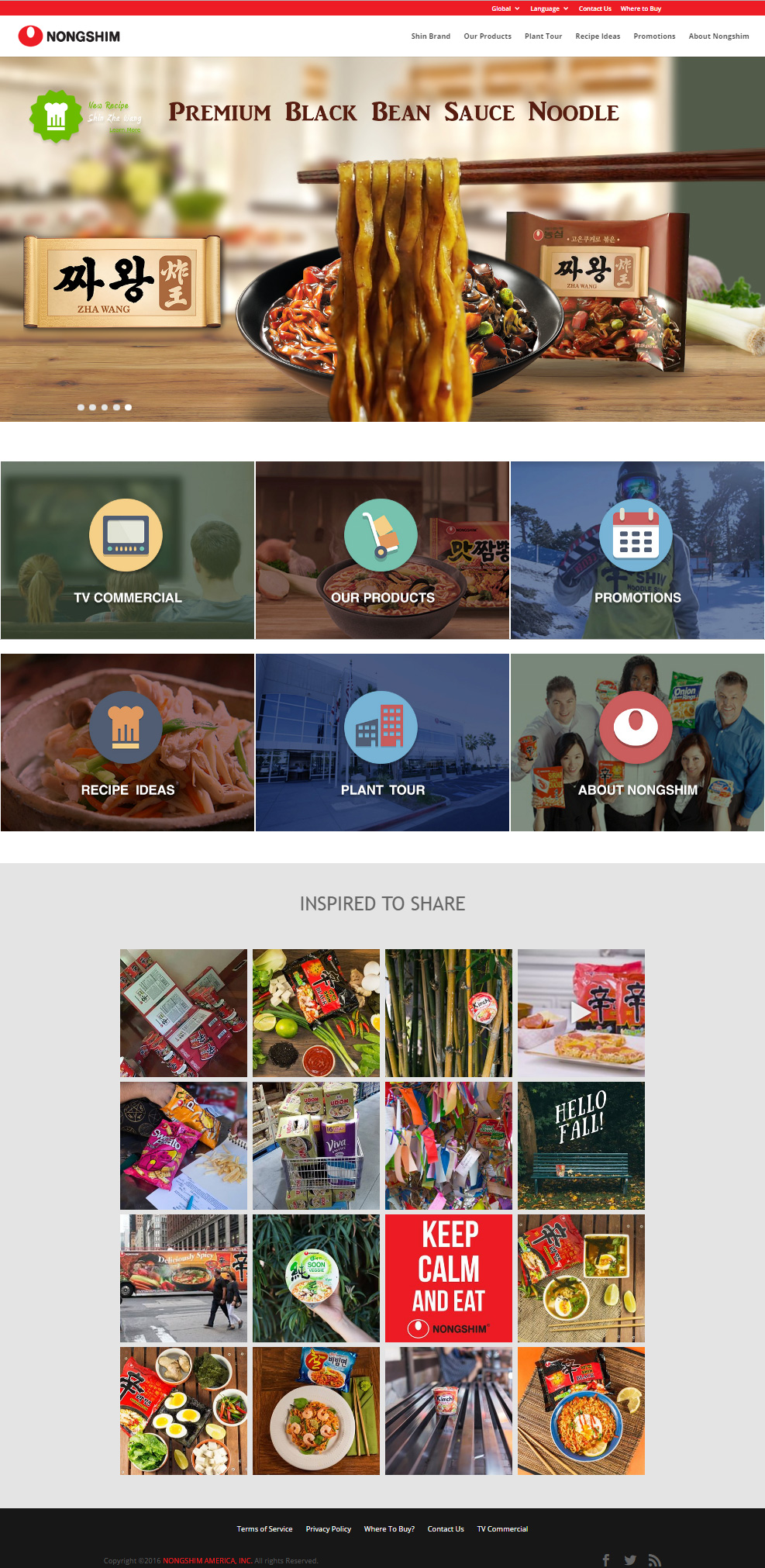Open Where to Buy in top bar
The width and height of the screenshot is (765, 1568).
click(640, 9)
